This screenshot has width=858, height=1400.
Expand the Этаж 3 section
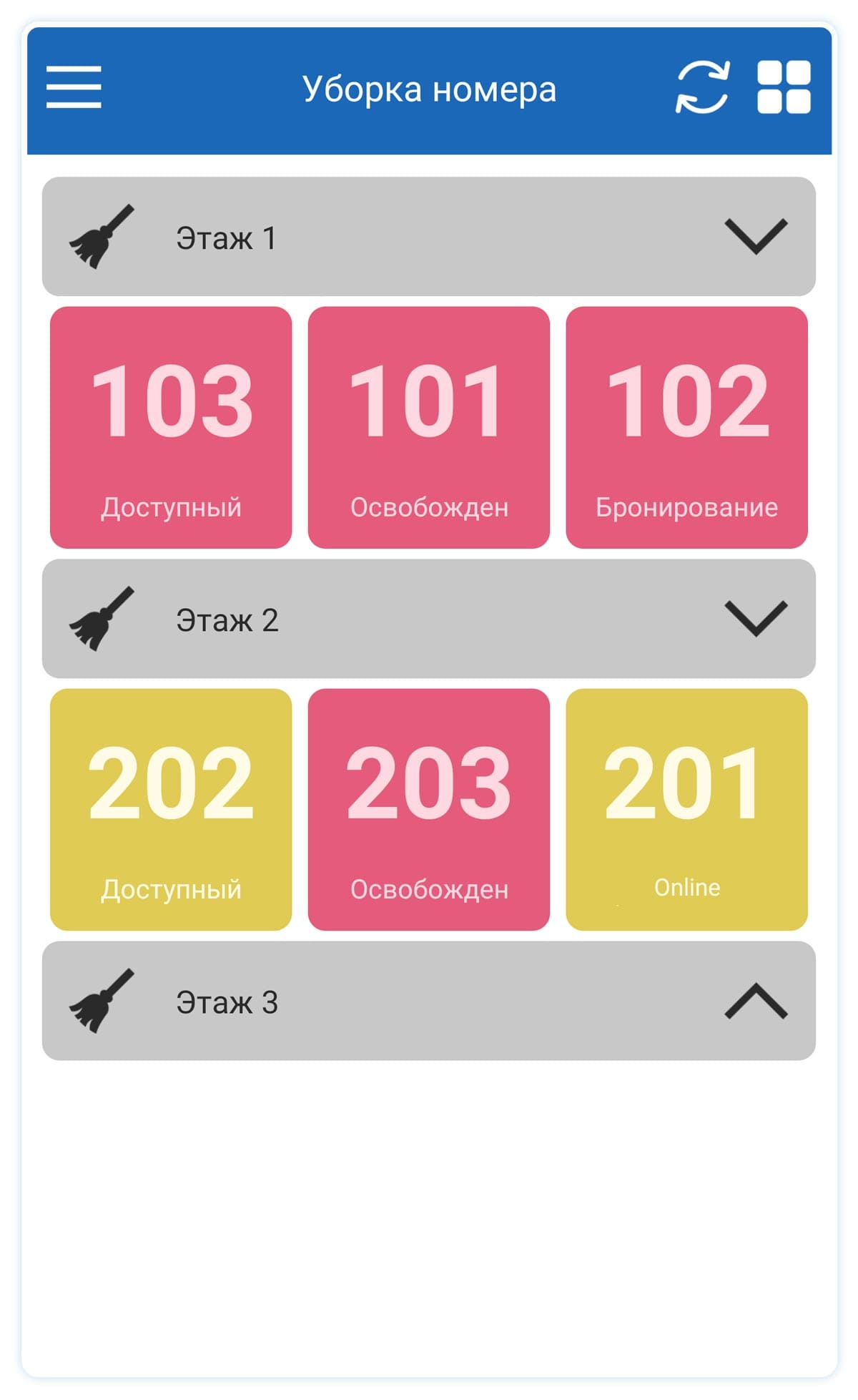(x=756, y=1001)
